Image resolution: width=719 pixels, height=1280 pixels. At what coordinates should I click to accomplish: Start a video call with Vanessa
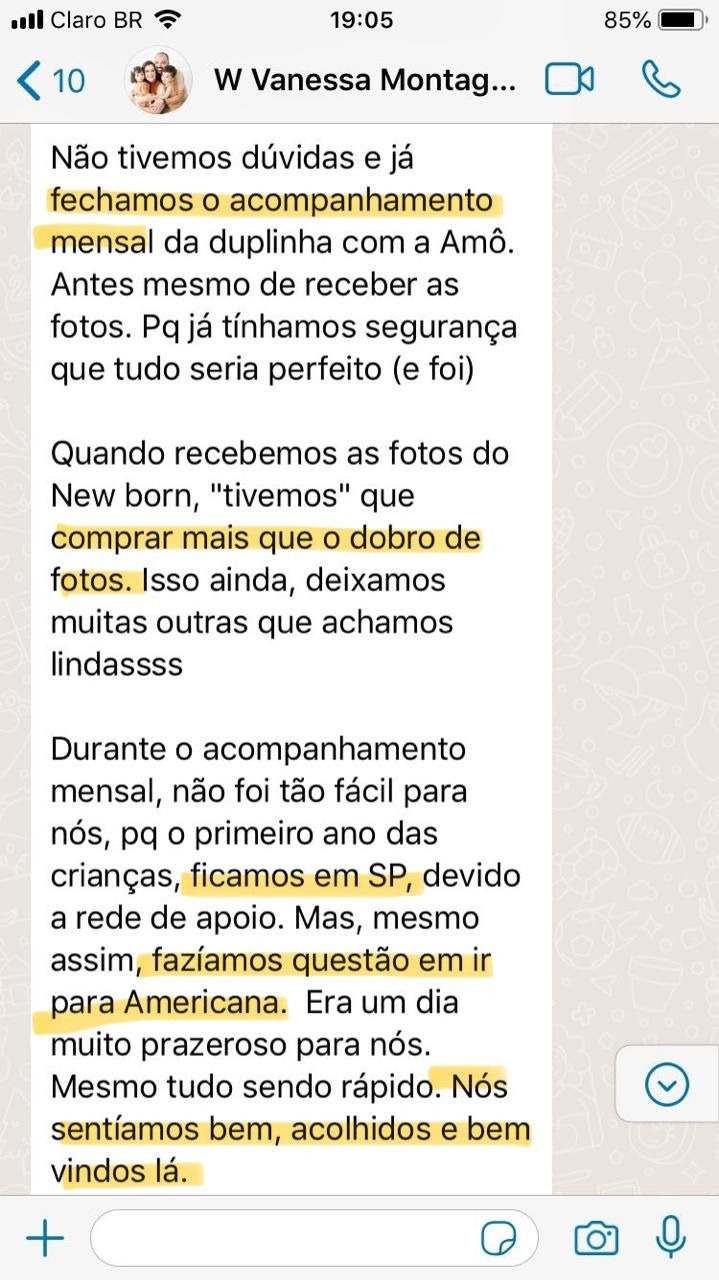click(x=570, y=80)
